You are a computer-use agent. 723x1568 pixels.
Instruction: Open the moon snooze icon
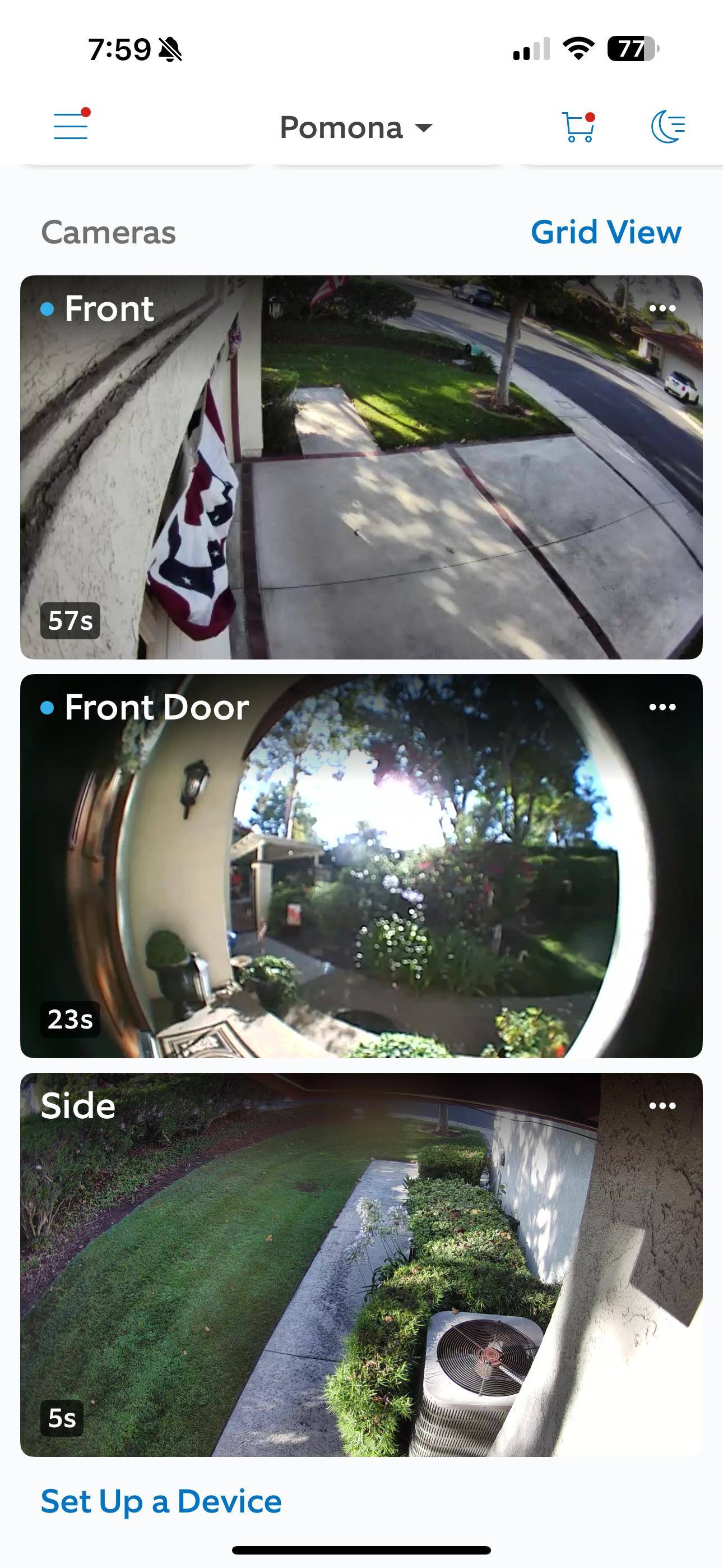[668, 127]
